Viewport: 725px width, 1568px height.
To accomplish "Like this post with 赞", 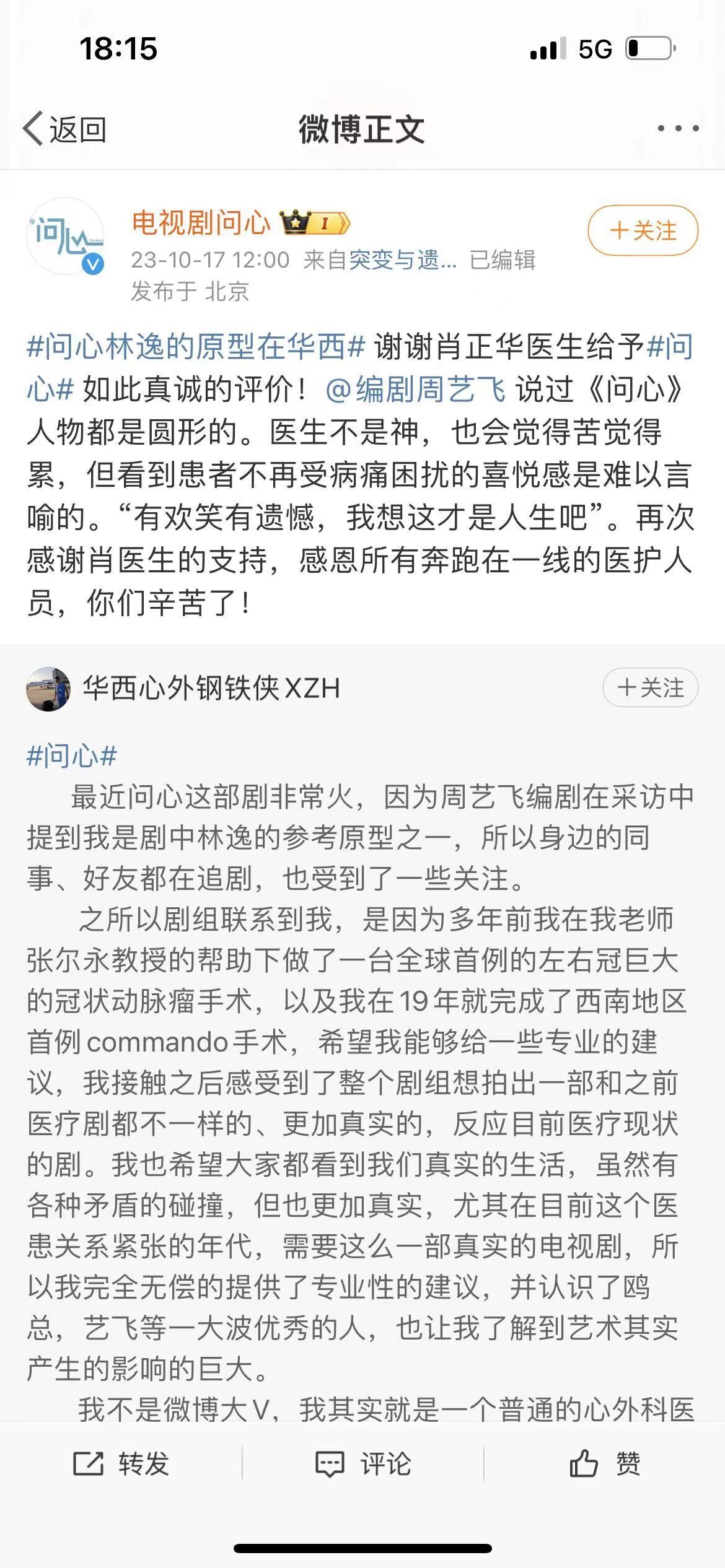I will pyautogui.click(x=604, y=1464).
